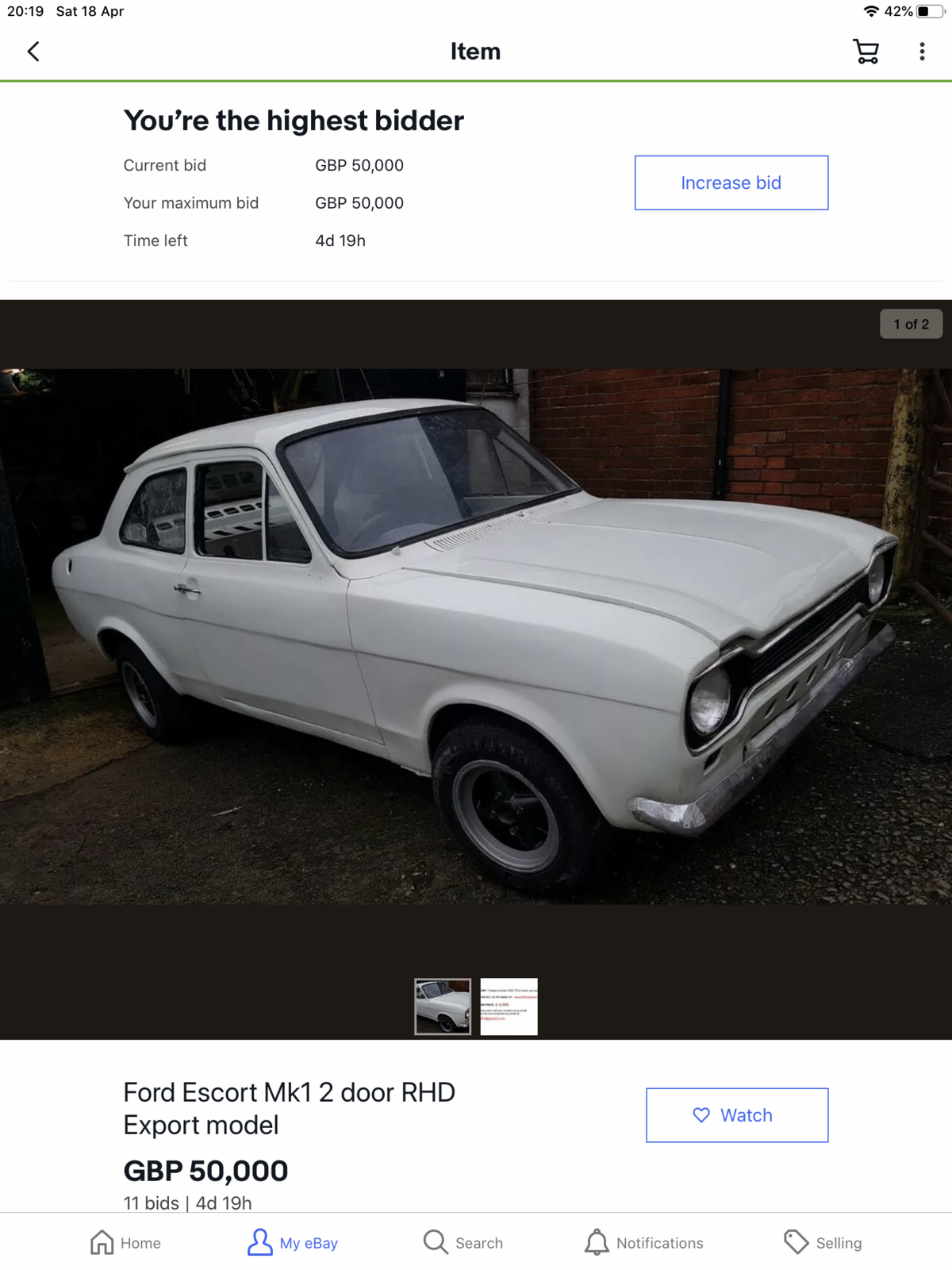The image size is (952, 1270).
Task: Open the Search tab
Action: coord(463,1242)
